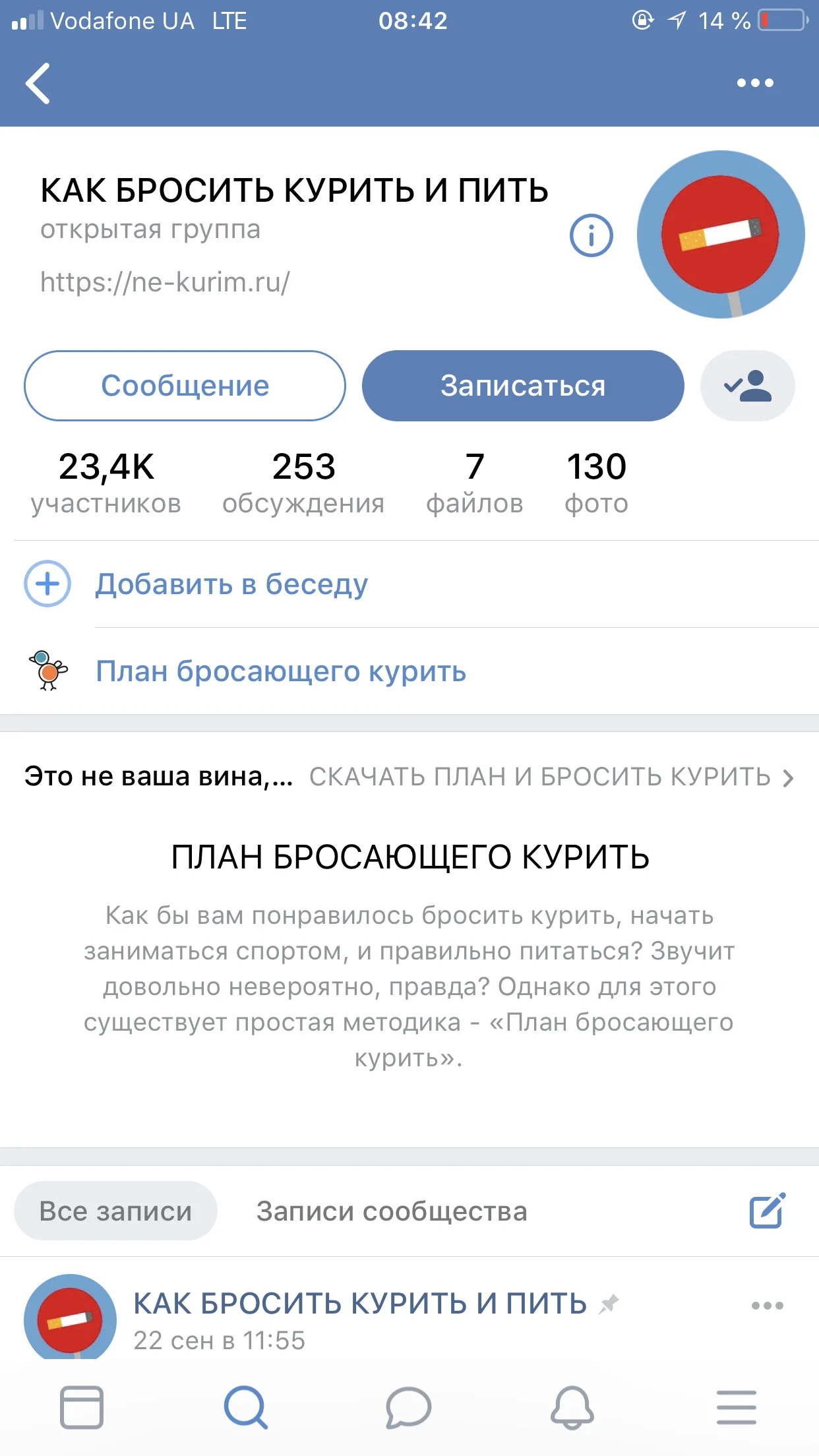Image resolution: width=819 pixels, height=1456 pixels.
Task: Tap Записаться to join the group
Action: (523, 386)
